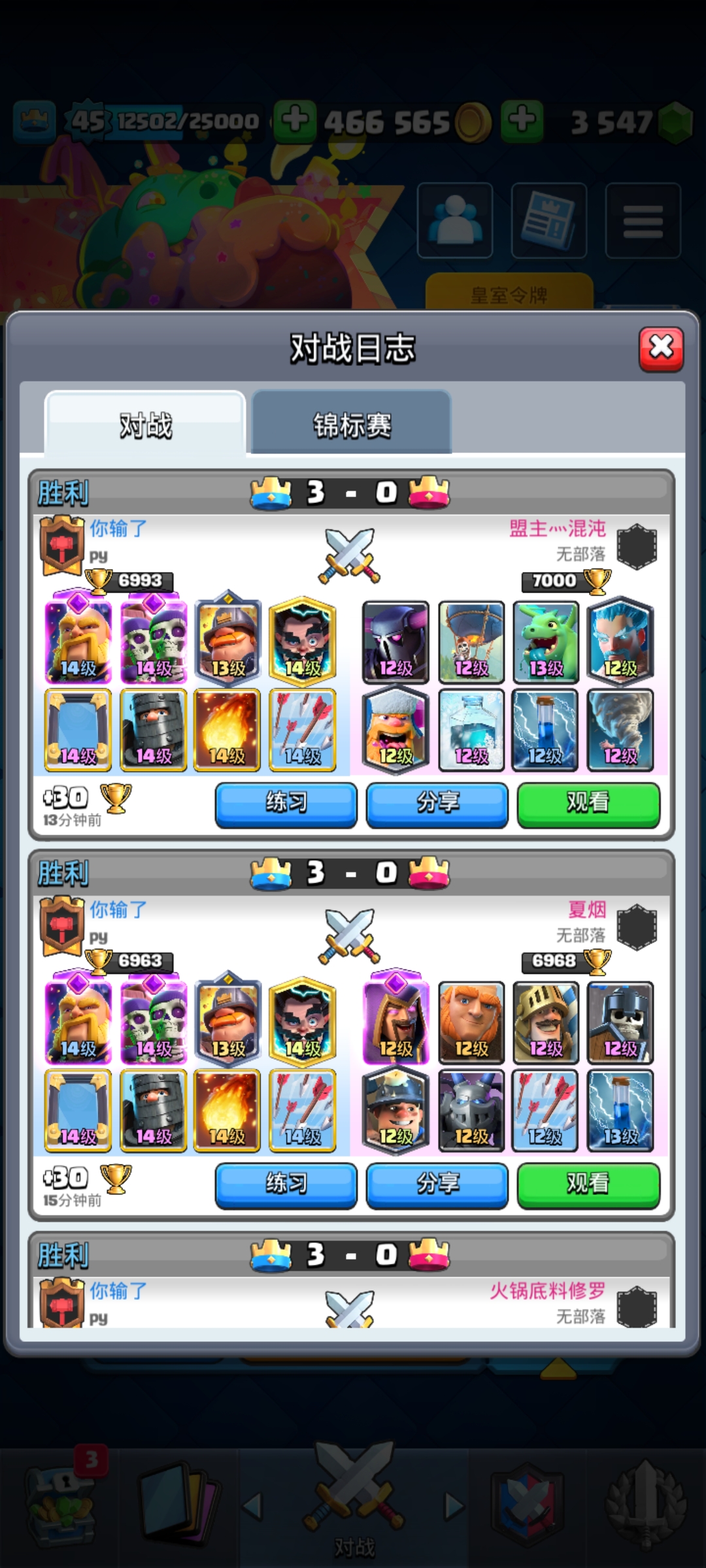706x1568 pixels.
Task: Close the 对战日志 battle log dialog
Action: tap(661, 348)
